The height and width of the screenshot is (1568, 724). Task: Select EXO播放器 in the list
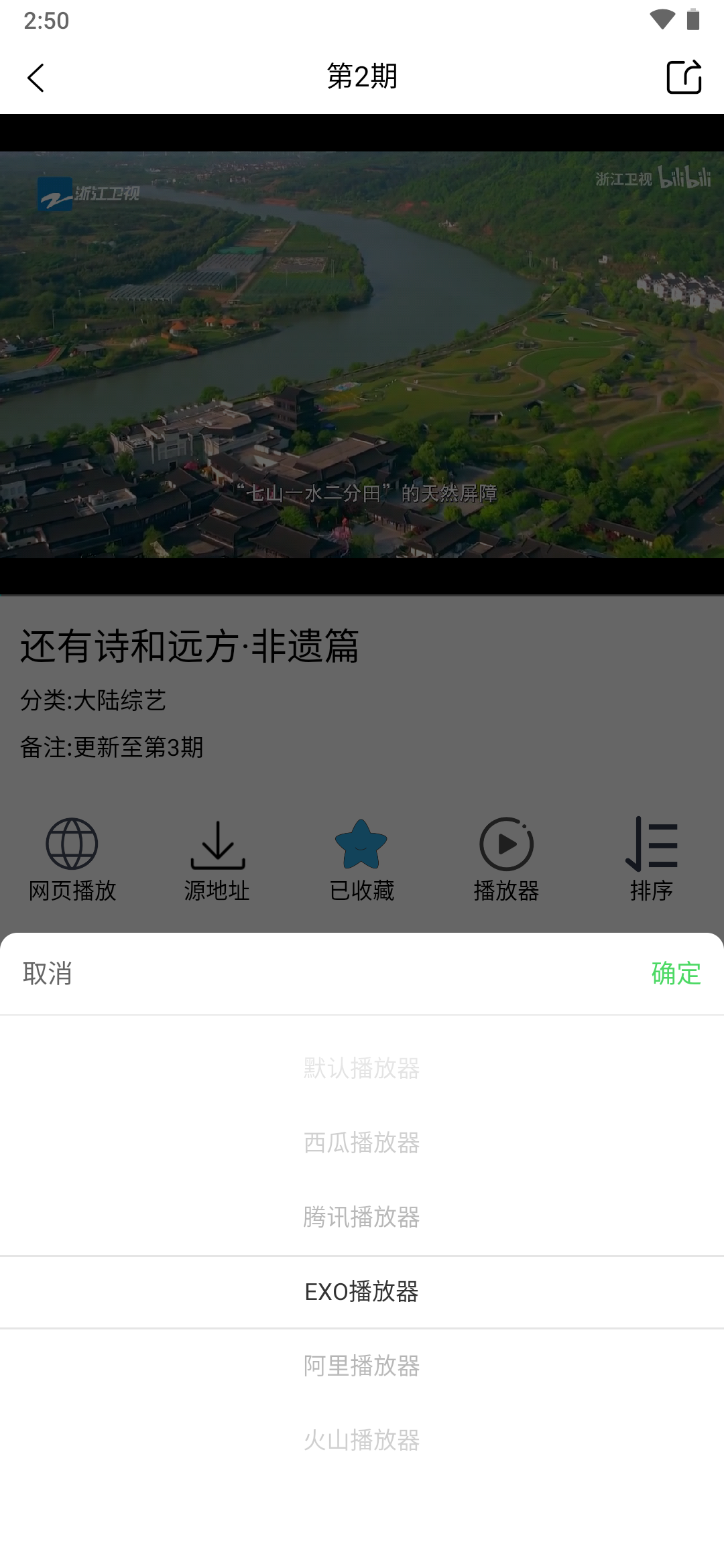pyautogui.click(x=362, y=1291)
